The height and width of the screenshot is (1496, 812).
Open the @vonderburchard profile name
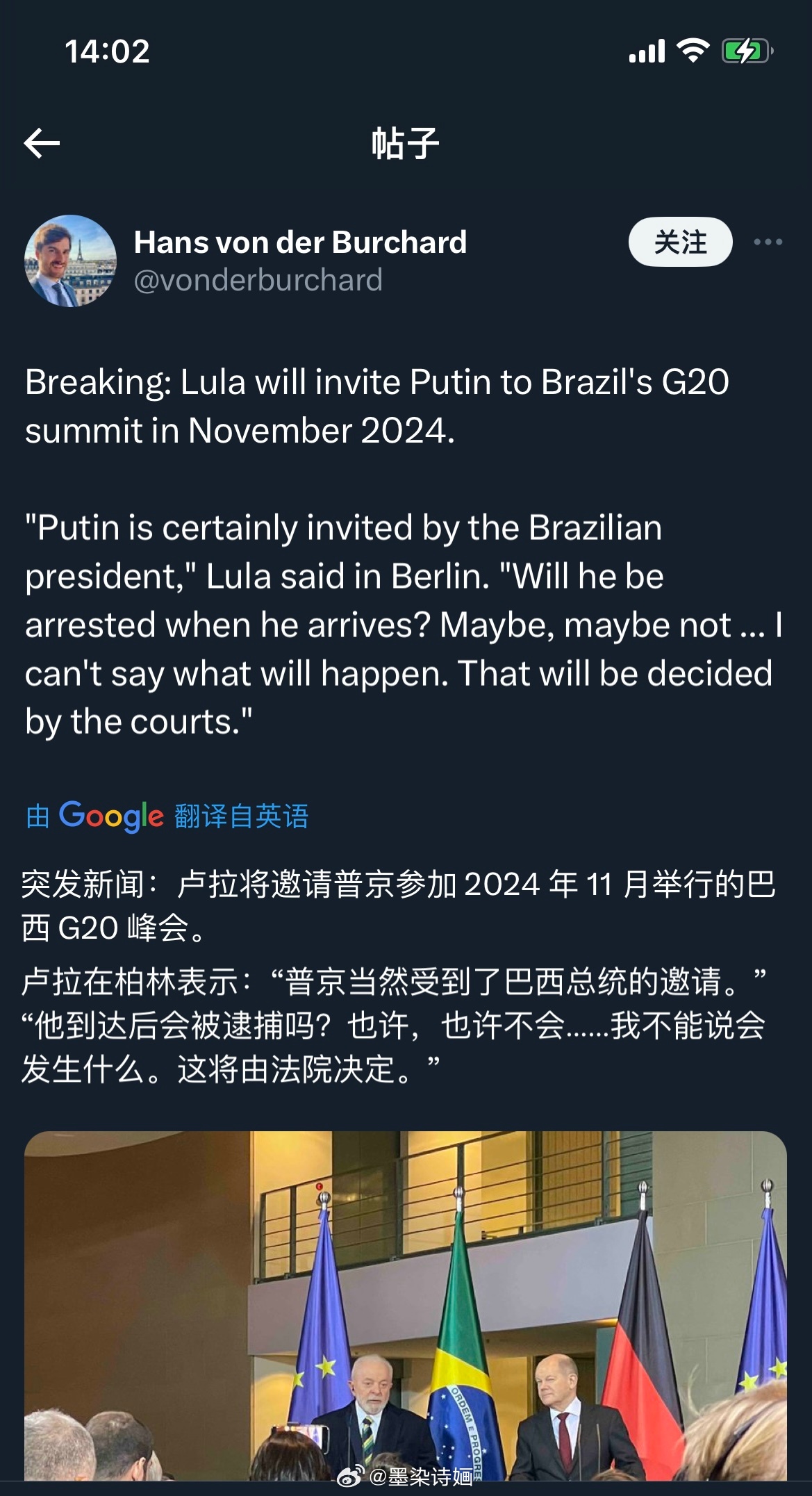coord(258,281)
